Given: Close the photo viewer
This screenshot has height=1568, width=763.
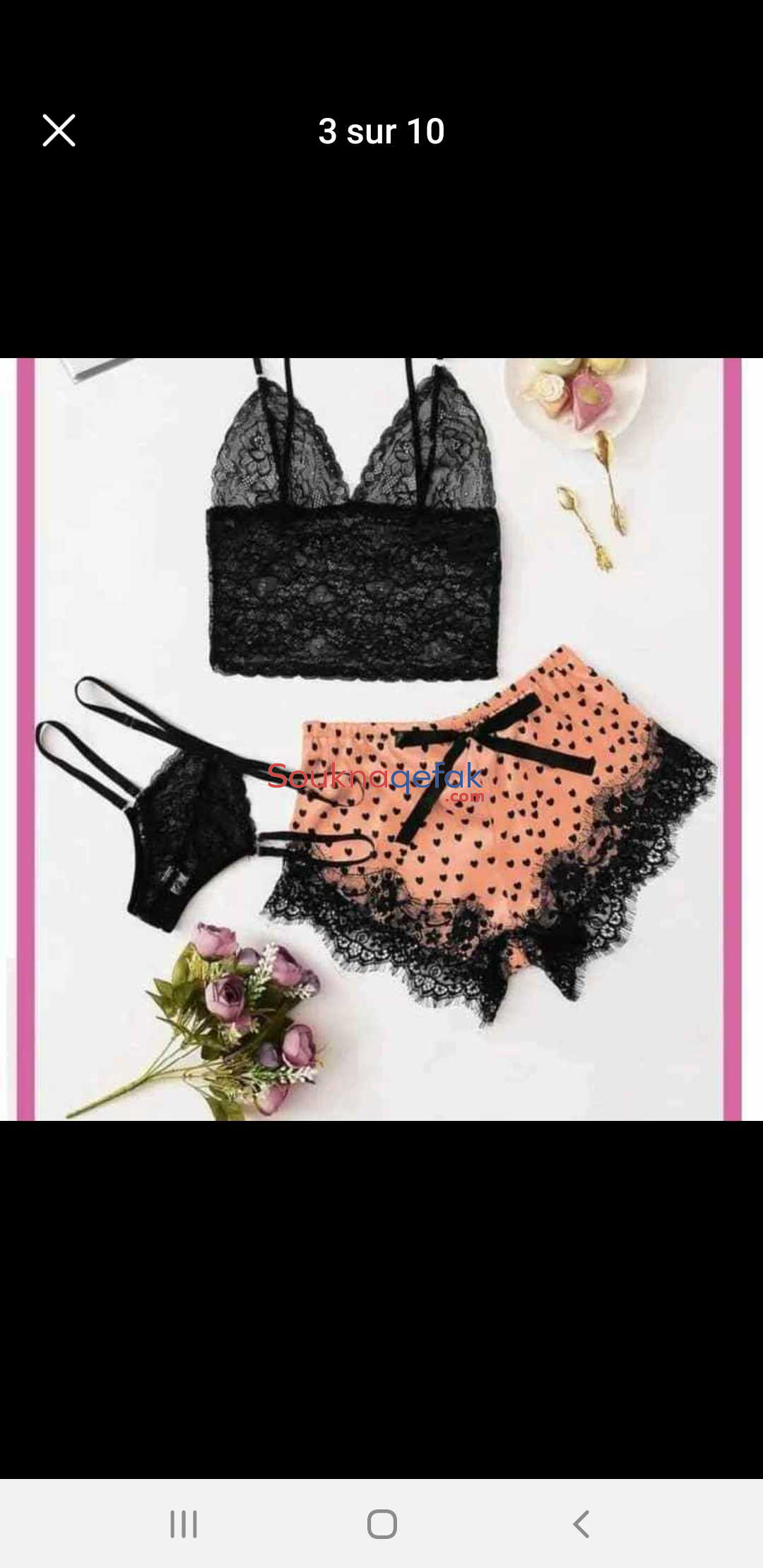Looking at the screenshot, I should (59, 131).
